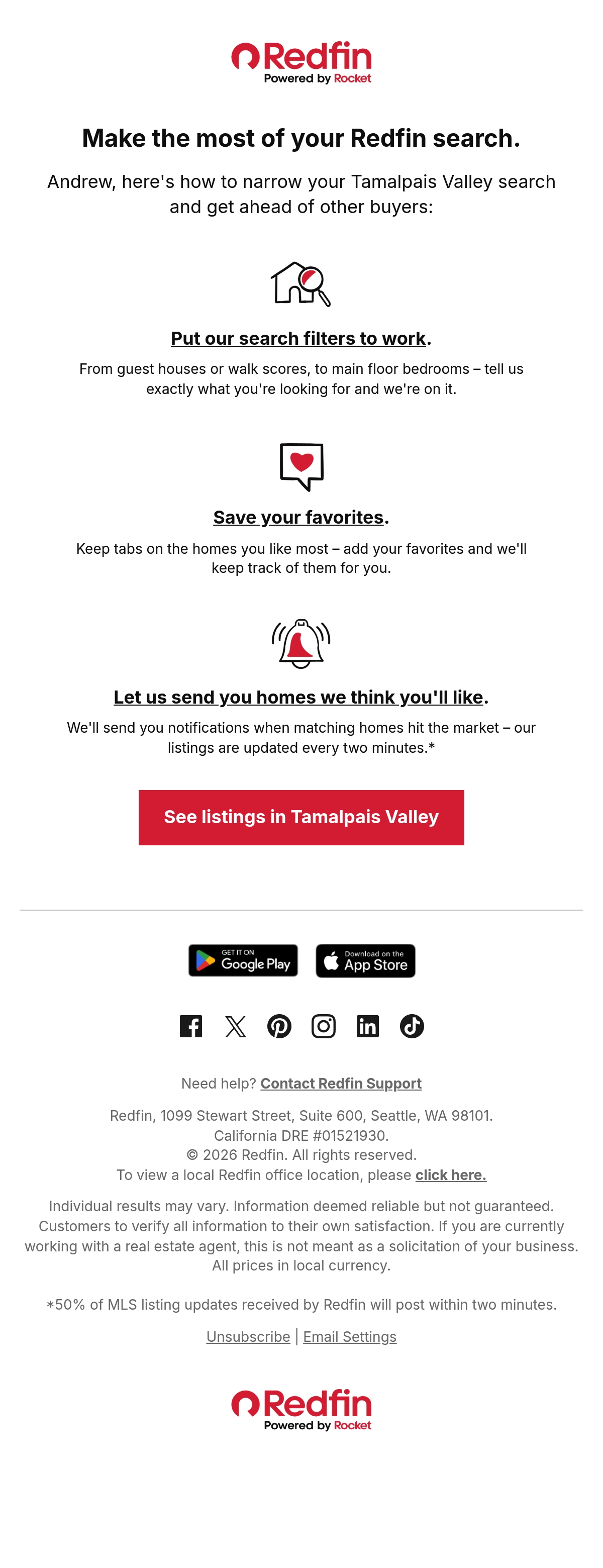Screen dimensions: 603x1568
Task: Tap 'click here' for local office locations
Action: coord(451,1175)
